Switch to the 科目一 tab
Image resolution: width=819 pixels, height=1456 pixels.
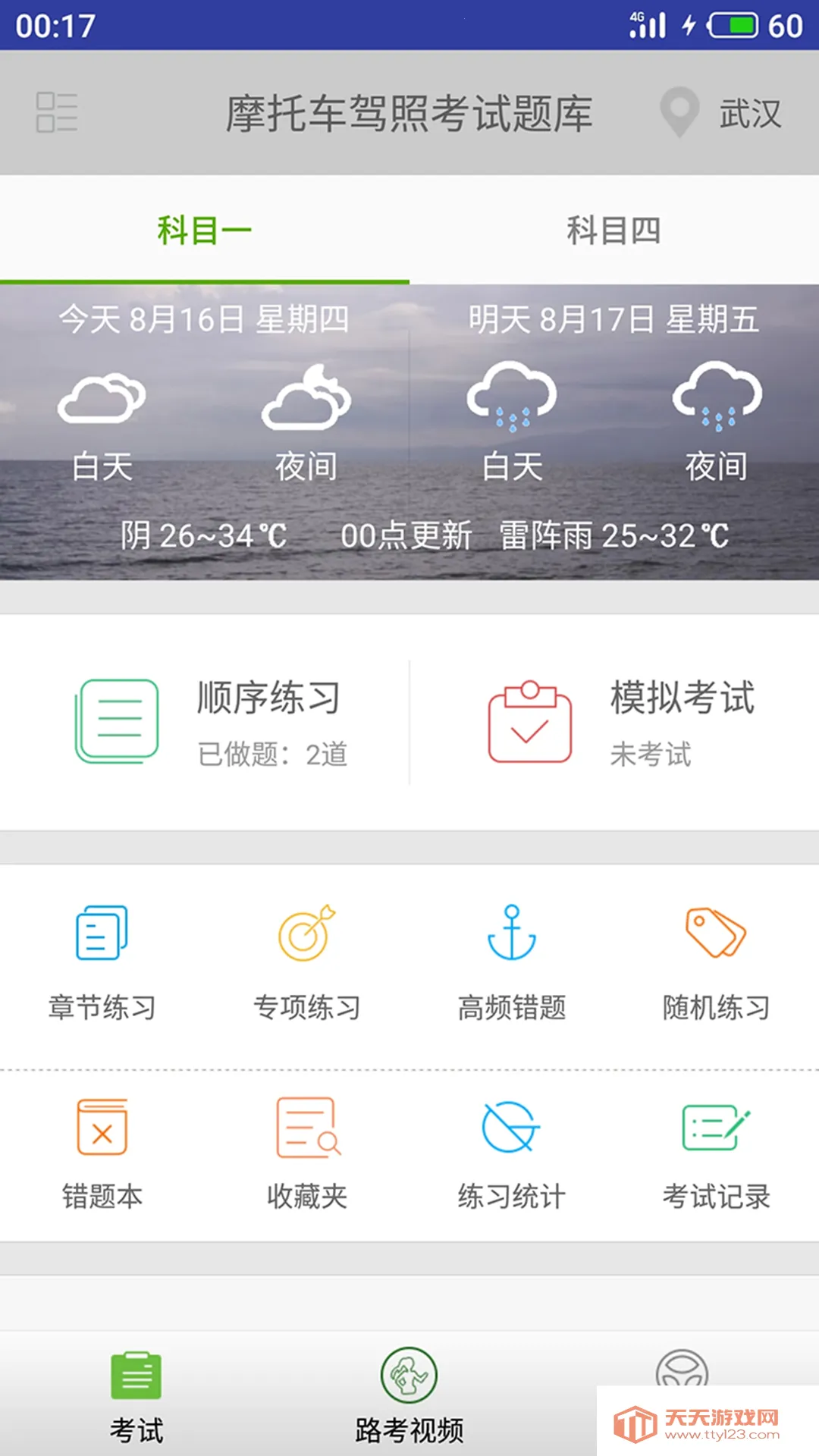[205, 231]
